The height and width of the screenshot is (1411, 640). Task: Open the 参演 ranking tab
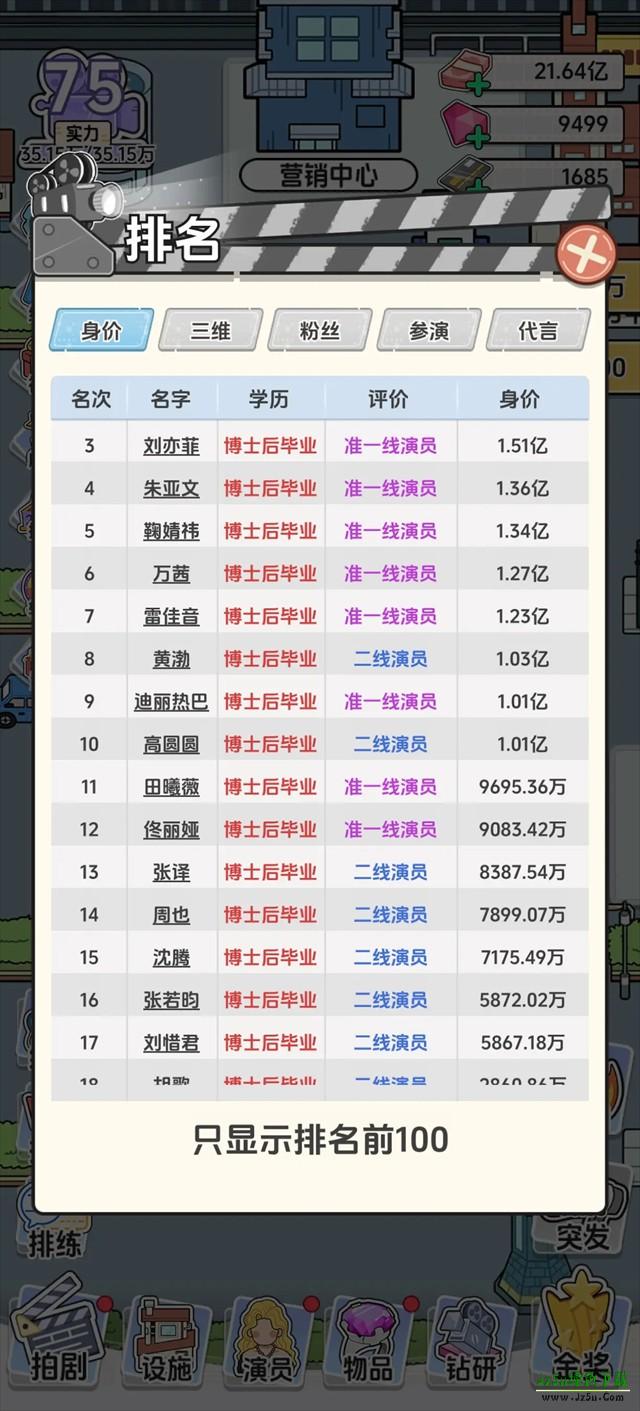point(429,331)
